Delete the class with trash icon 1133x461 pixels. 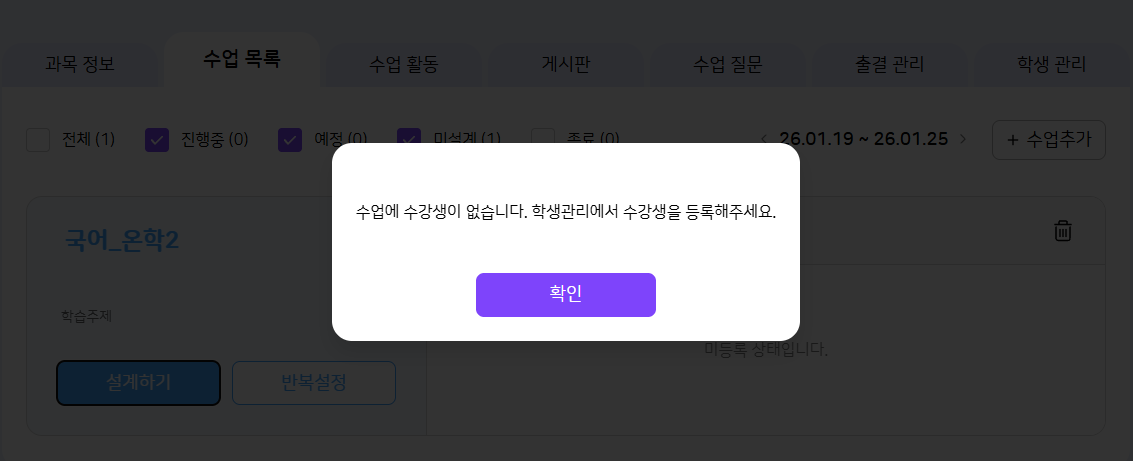[x=1063, y=231]
